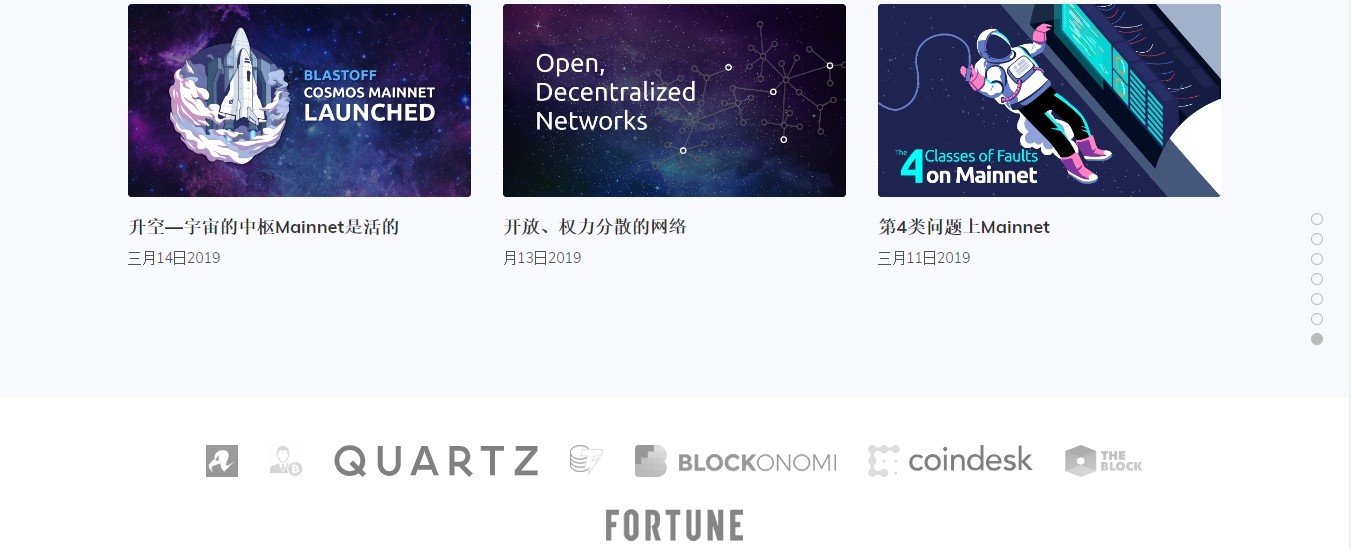Tap the 开放、权力分散的网络 headline
1351x549 pixels.
(x=595, y=227)
